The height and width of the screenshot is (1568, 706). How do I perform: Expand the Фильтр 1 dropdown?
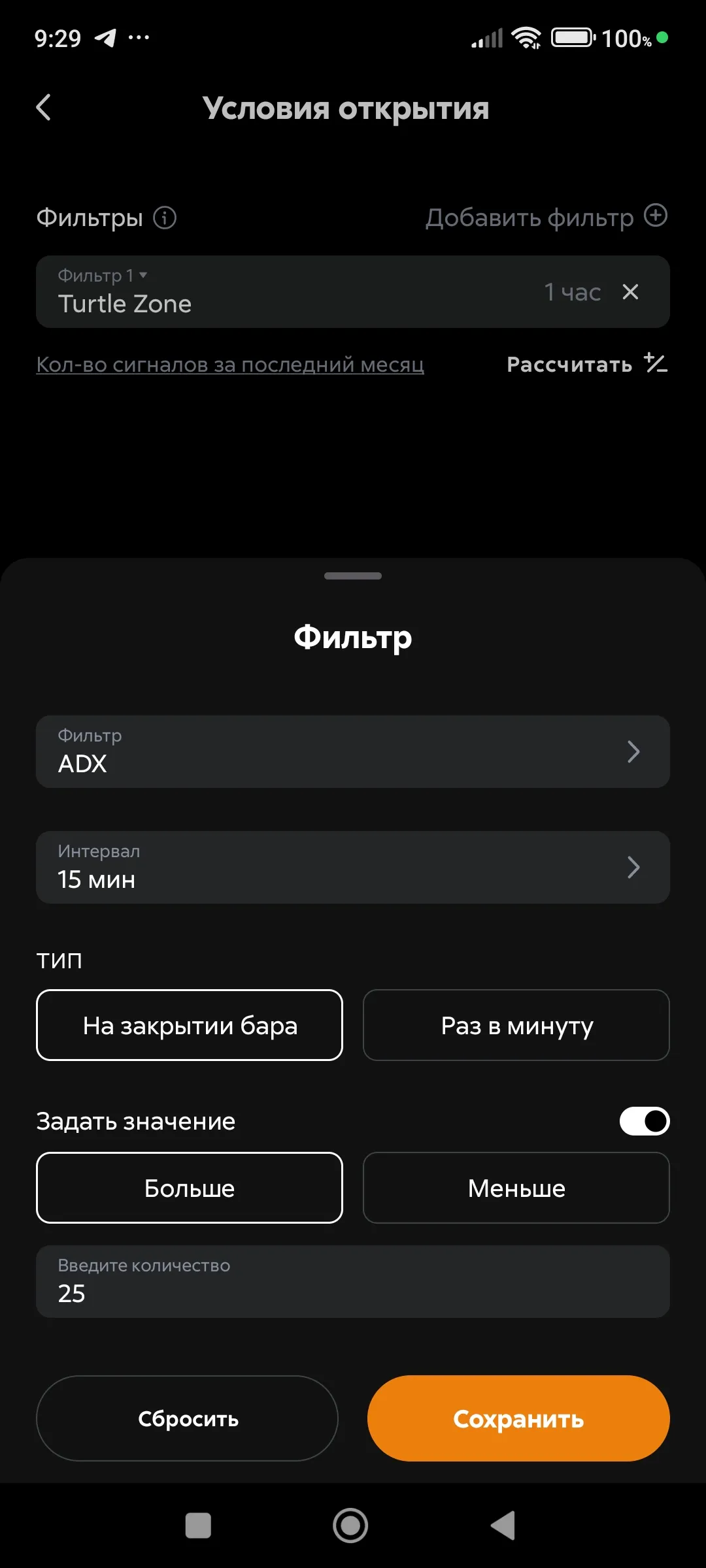coord(101,275)
